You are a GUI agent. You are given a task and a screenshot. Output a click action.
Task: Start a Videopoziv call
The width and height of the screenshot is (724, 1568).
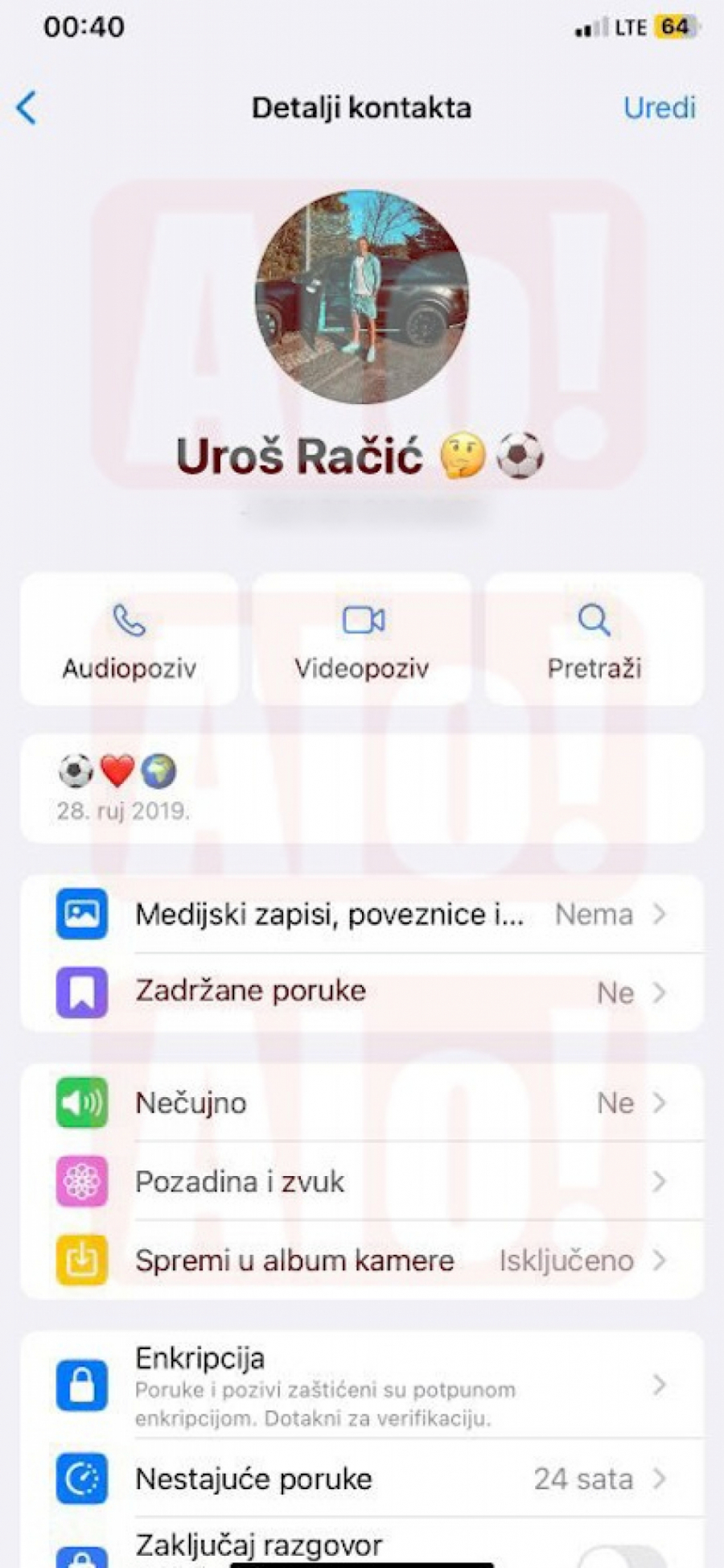(x=362, y=640)
